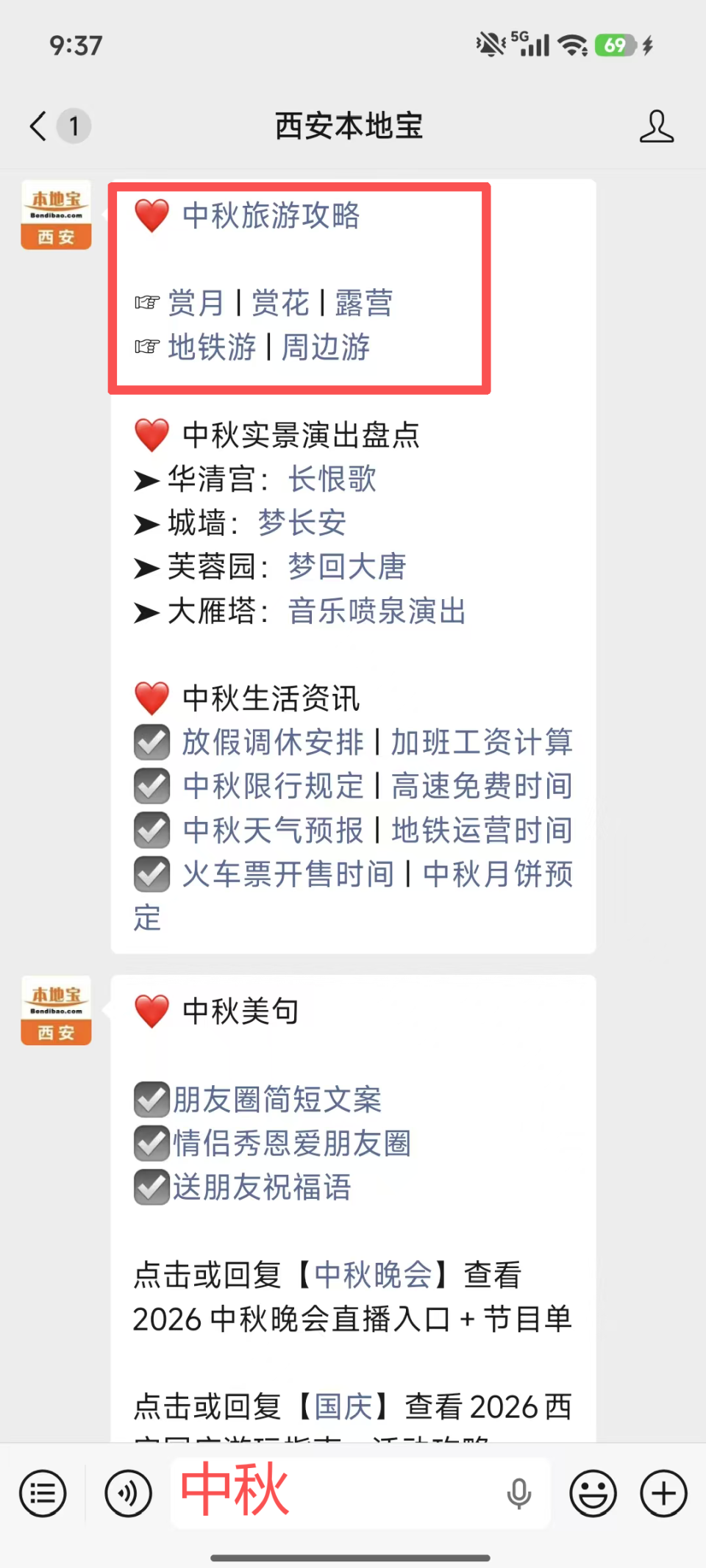Viewport: 706px width, 1568px height.
Task: Tap the 露营 link
Action: pos(364,303)
